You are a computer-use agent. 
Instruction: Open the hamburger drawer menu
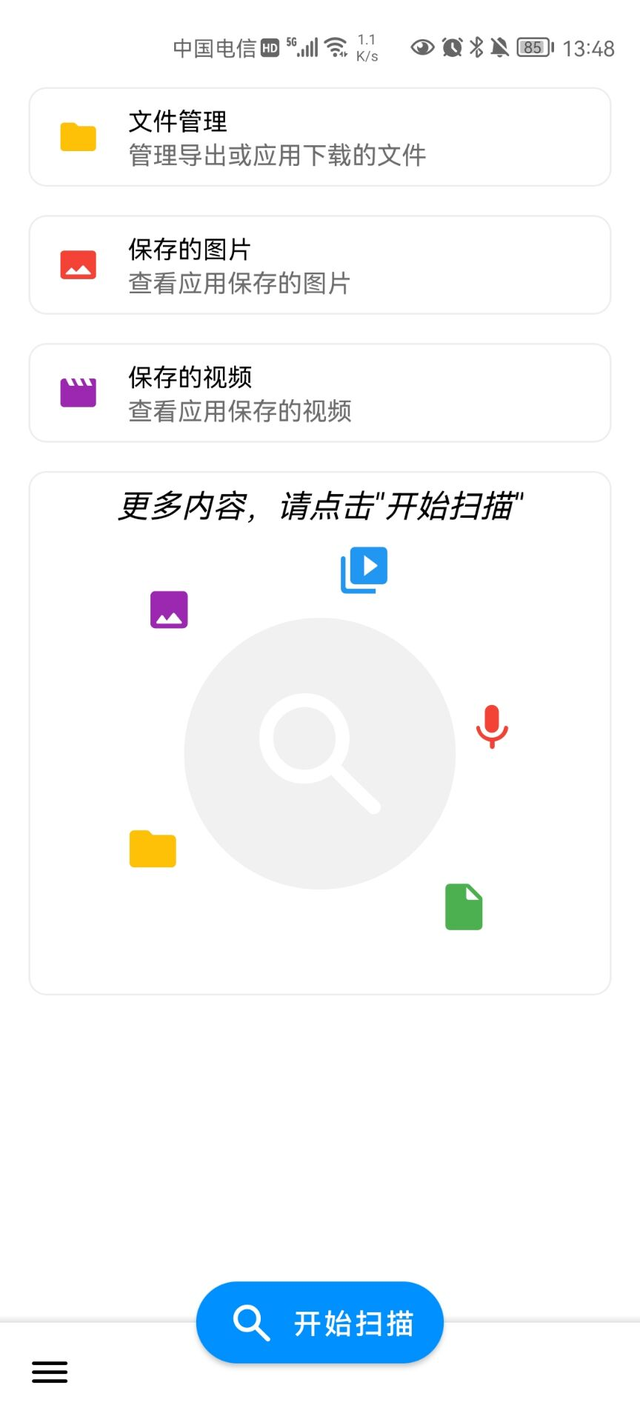[50, 1372]
